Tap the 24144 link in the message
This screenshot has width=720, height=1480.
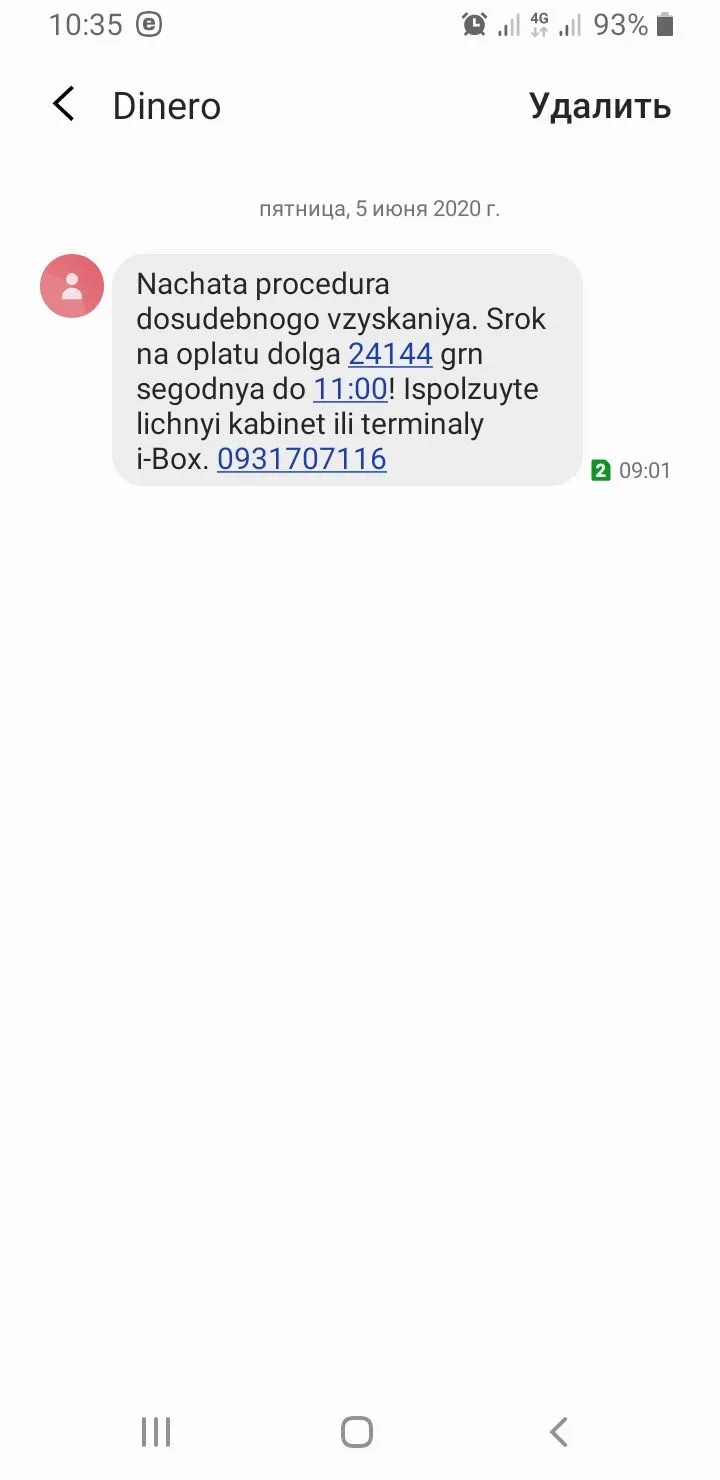click(x=390, y=354)
